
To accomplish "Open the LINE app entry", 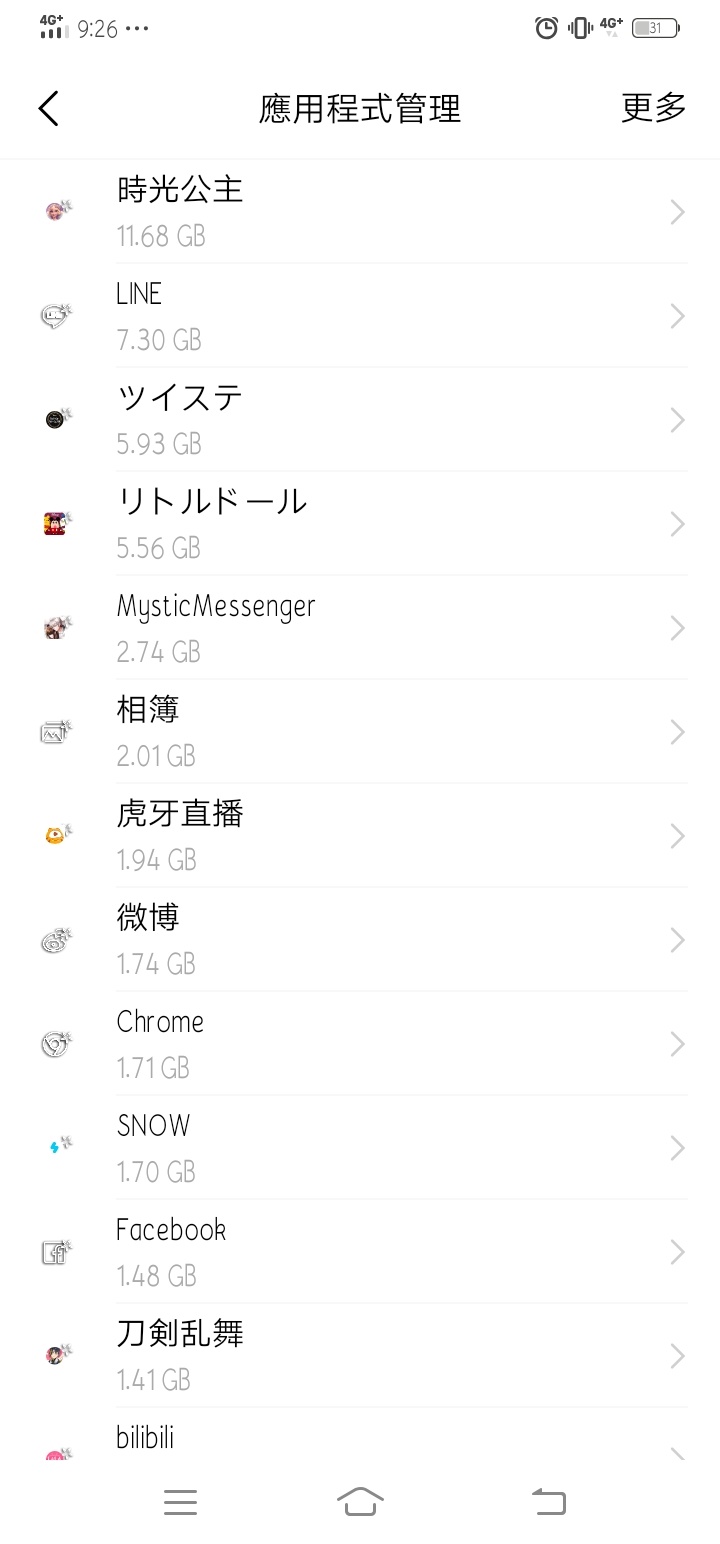I will [x=360, y=315].
